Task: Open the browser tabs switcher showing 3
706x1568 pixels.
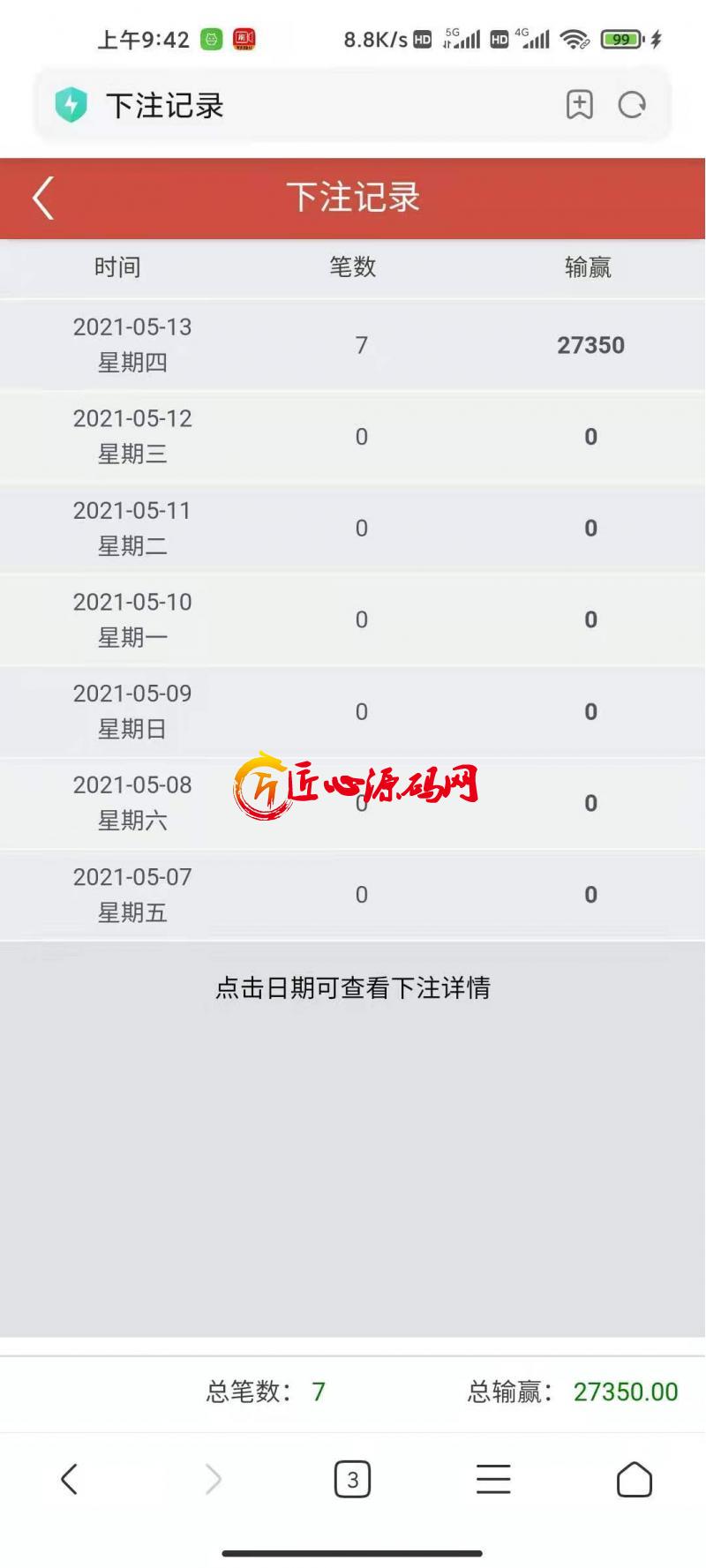Action: click(352, 1479)
